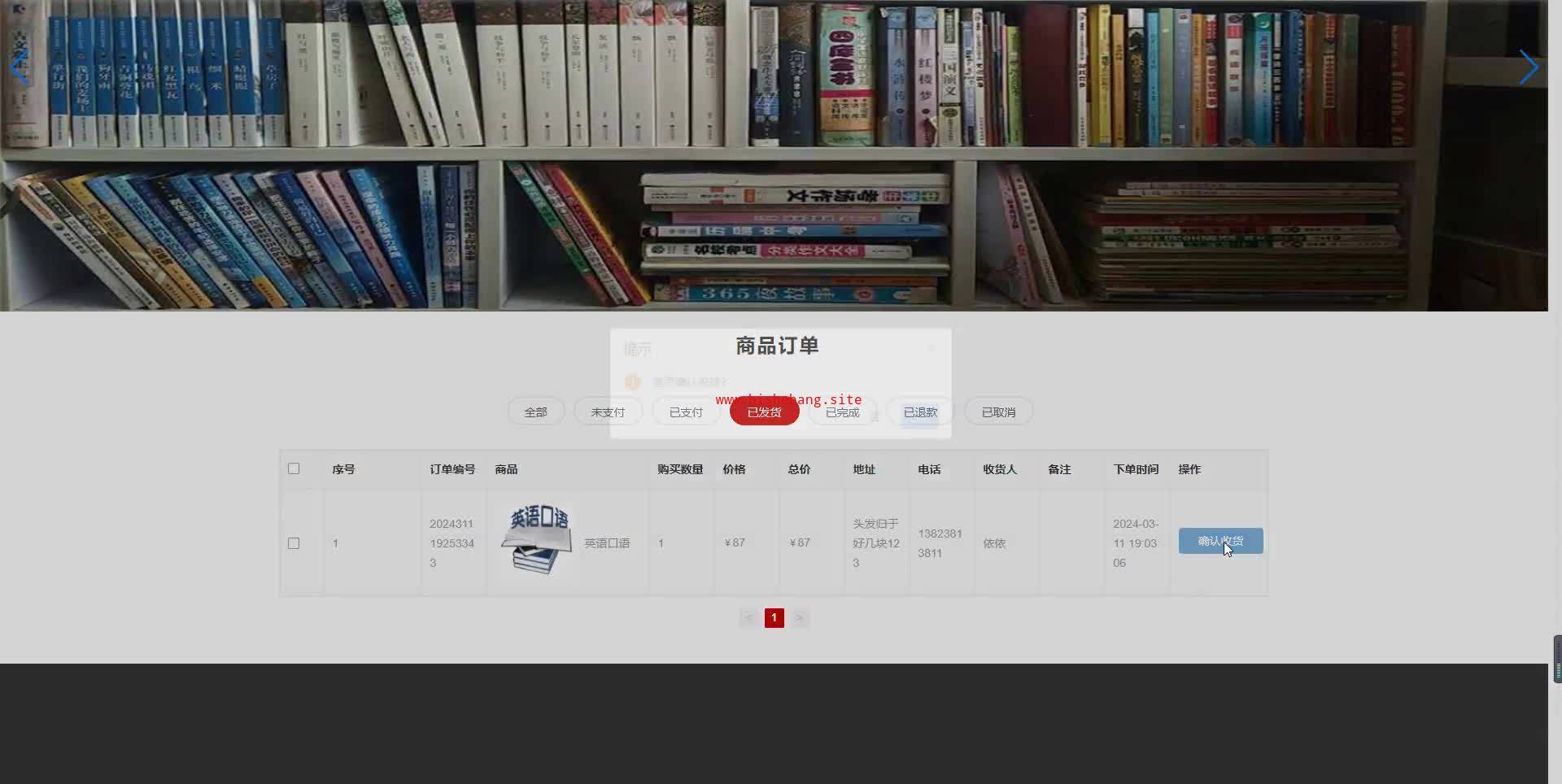Viewport: 1562px width, 784px height.
Task: Tick the checkbox for order row 1
Action: coord(294,543)
